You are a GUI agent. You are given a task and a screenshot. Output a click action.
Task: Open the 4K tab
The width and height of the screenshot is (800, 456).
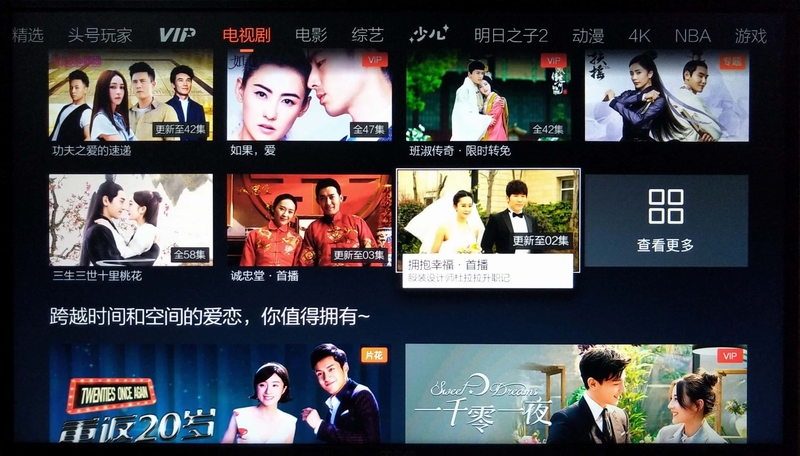click(639, 35)
